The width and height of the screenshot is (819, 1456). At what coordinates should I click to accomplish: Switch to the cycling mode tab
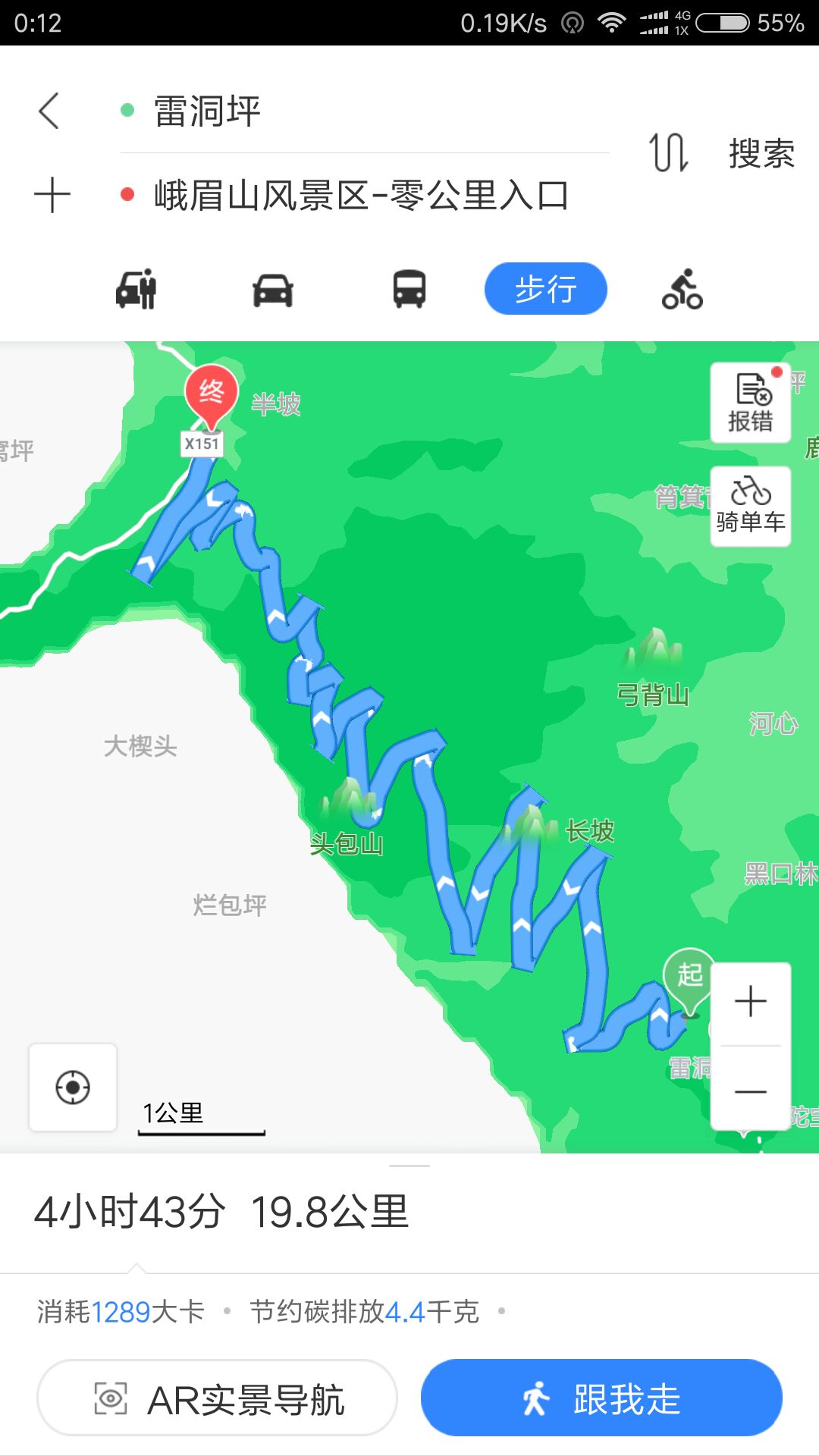tap(682, 289)
